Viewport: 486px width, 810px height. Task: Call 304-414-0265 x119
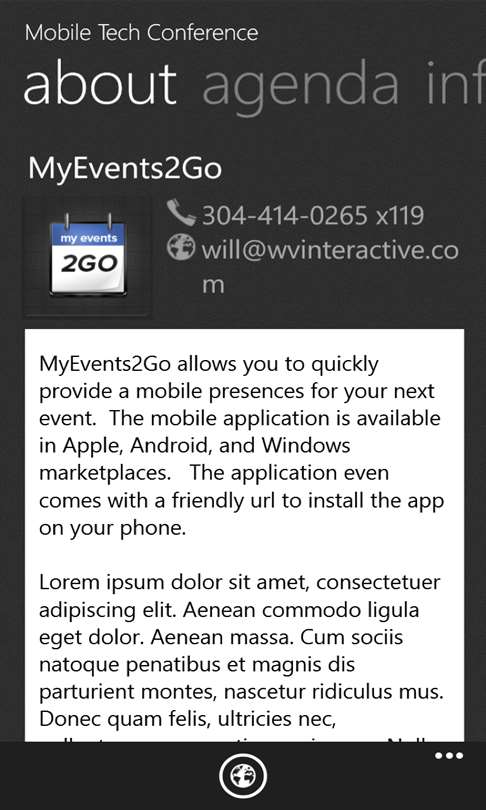click(x=312, y=215)
